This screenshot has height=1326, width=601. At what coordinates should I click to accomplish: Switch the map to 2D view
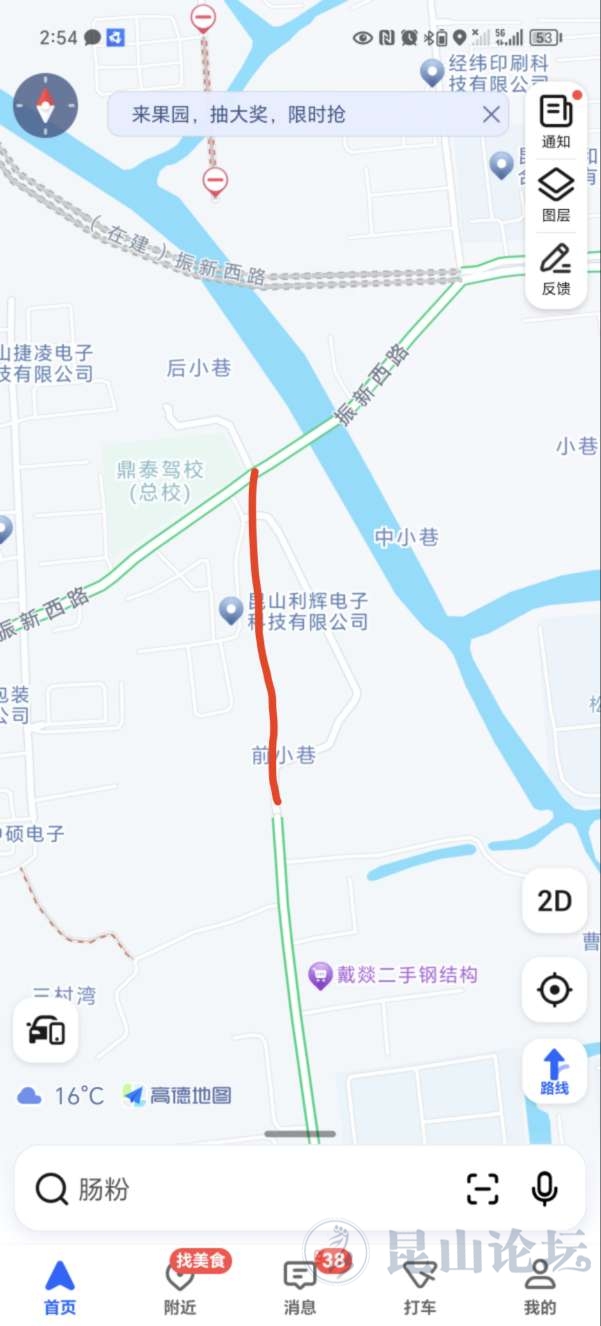point(554,901)
